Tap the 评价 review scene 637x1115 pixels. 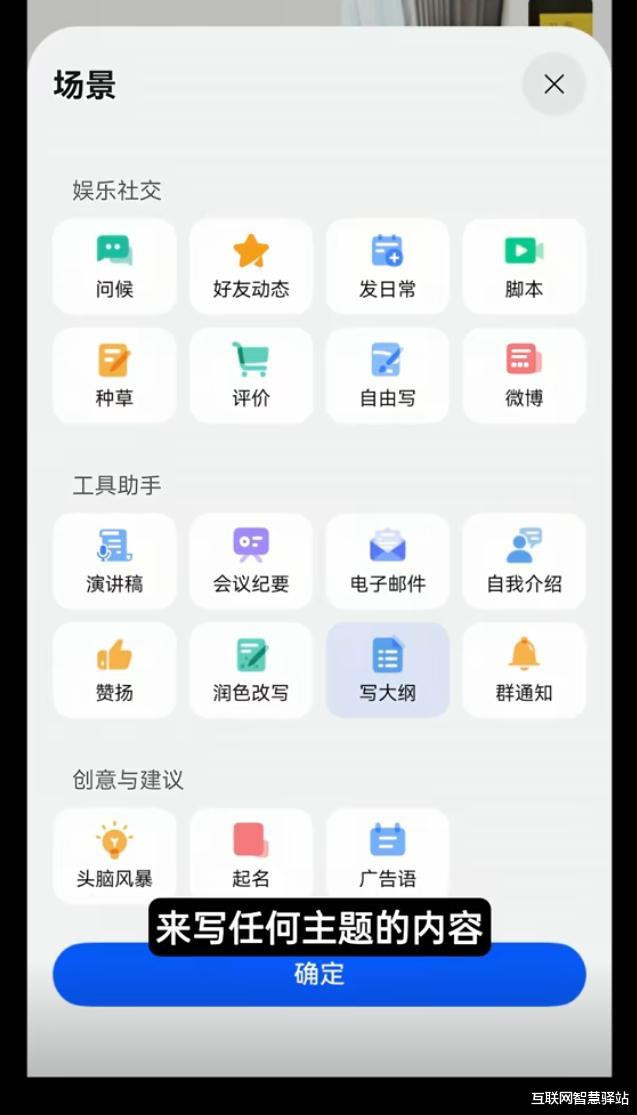point(251,375)
